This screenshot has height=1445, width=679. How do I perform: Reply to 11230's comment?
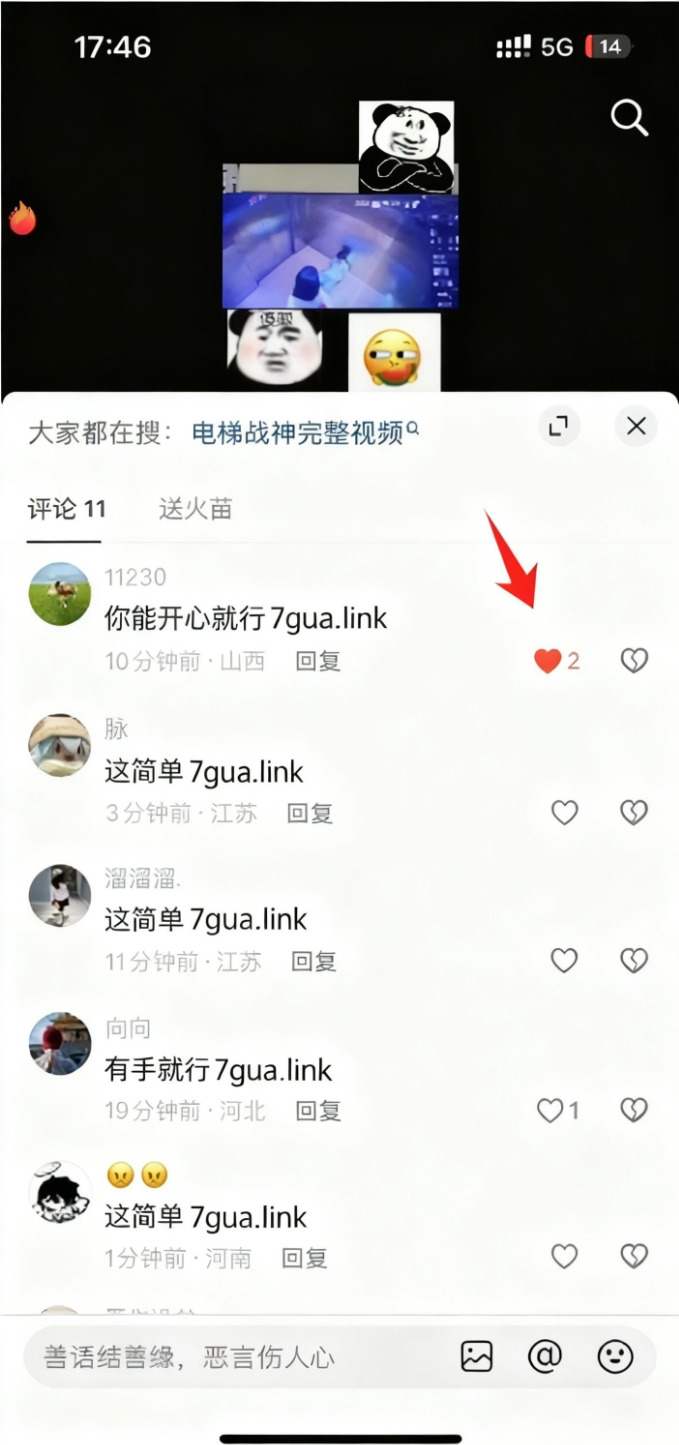click(318, 661)
